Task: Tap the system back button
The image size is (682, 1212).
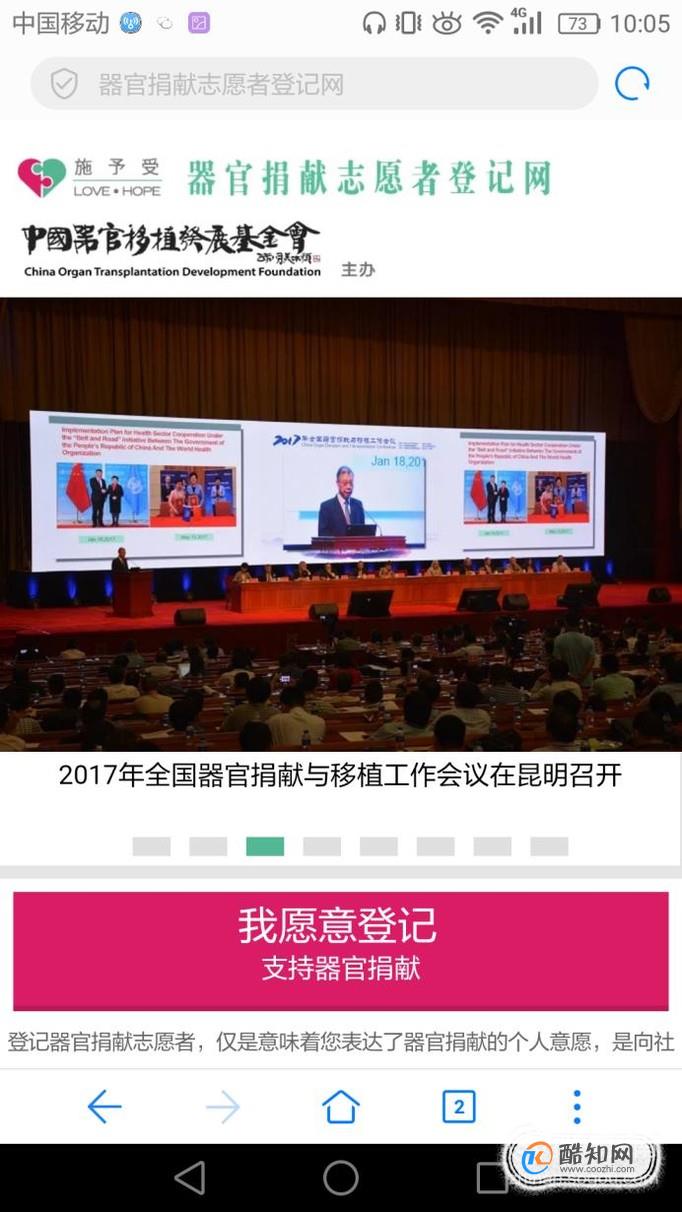Action: pos(190,1178)
